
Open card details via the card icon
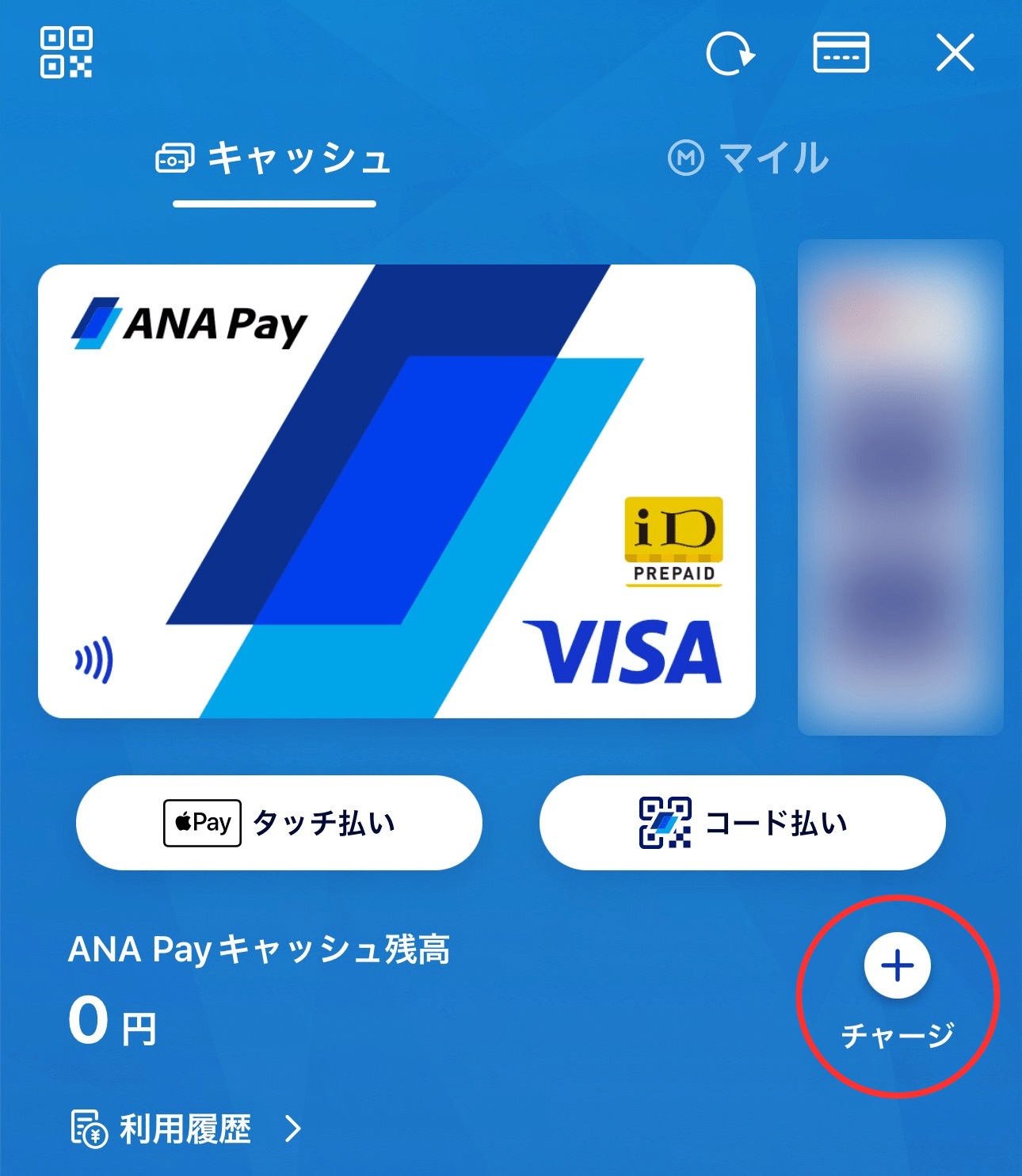(840, 54)
